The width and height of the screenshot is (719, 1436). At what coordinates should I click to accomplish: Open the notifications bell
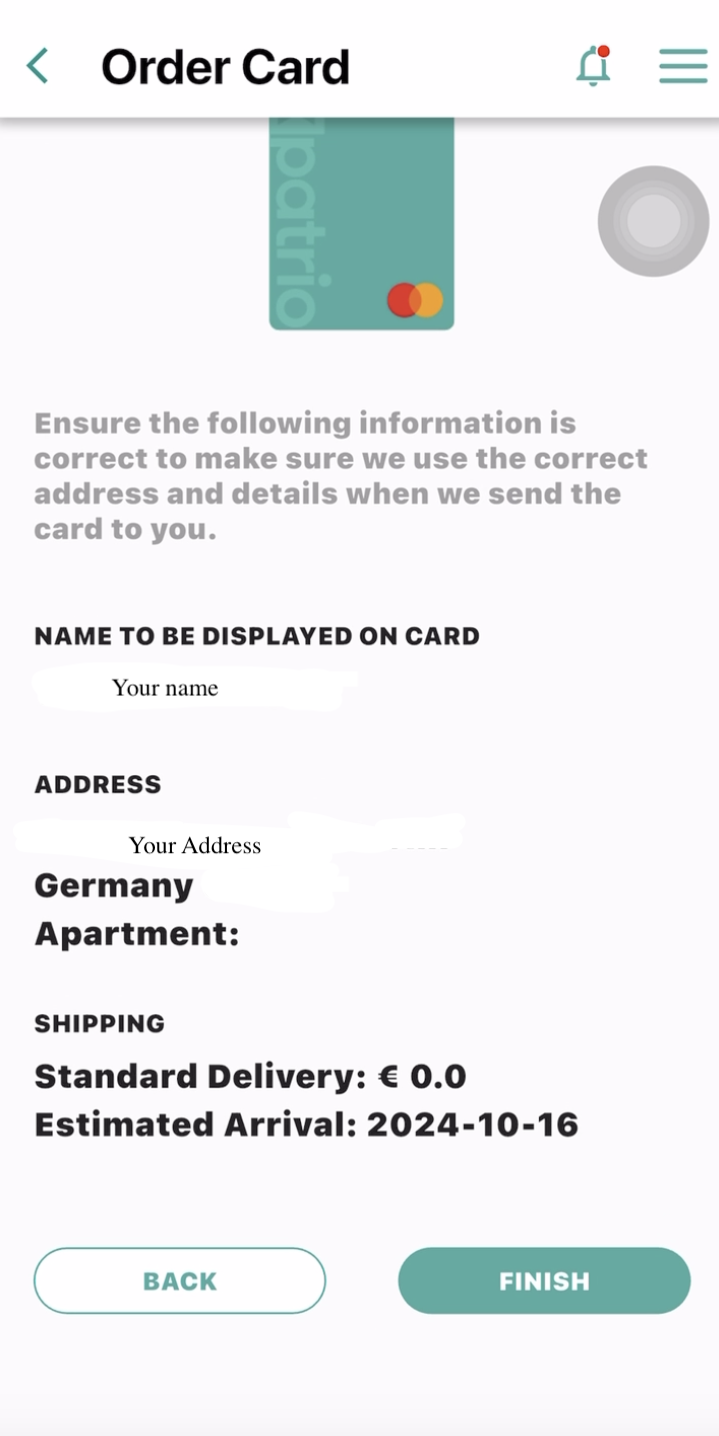[593, 66]
